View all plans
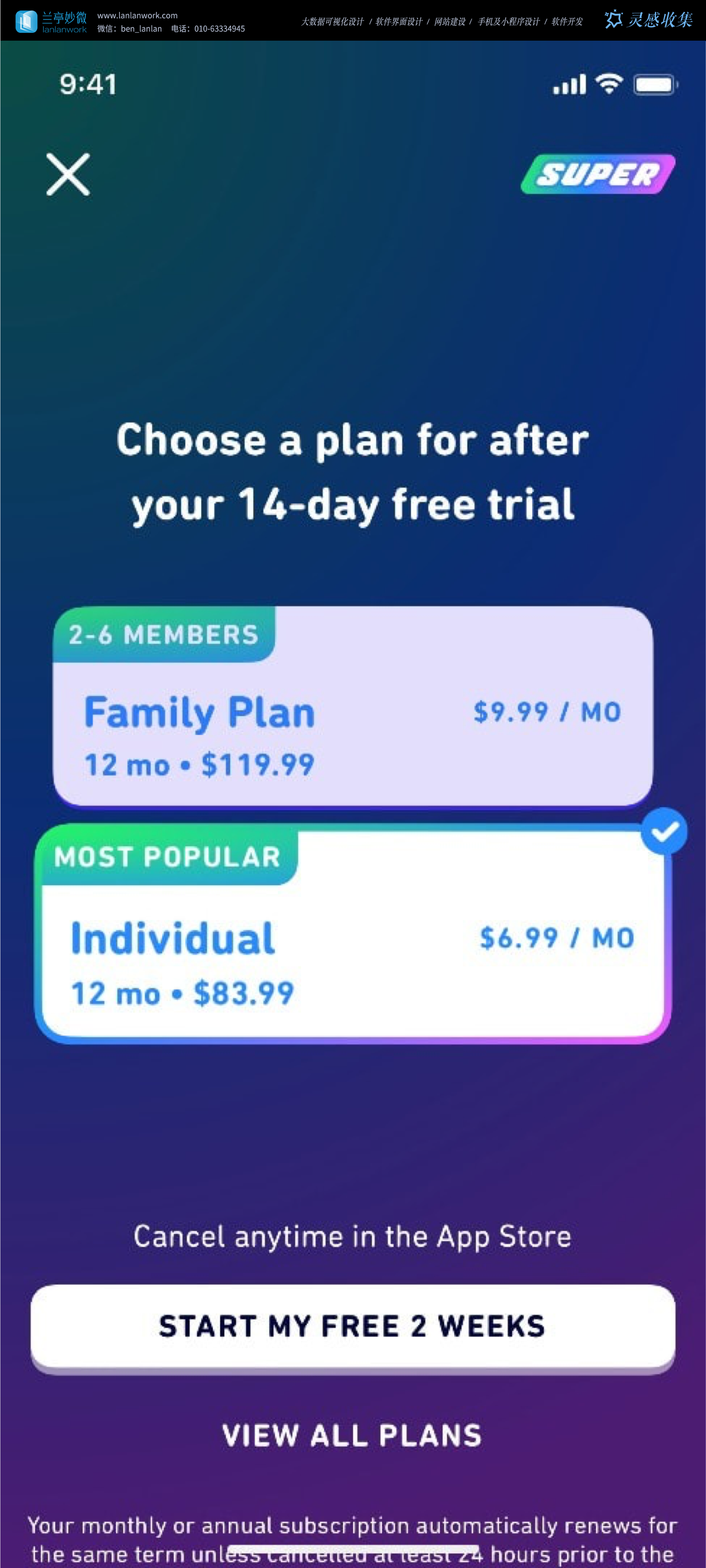This screenshot has height=1568, width=706. coord(352,1435)
